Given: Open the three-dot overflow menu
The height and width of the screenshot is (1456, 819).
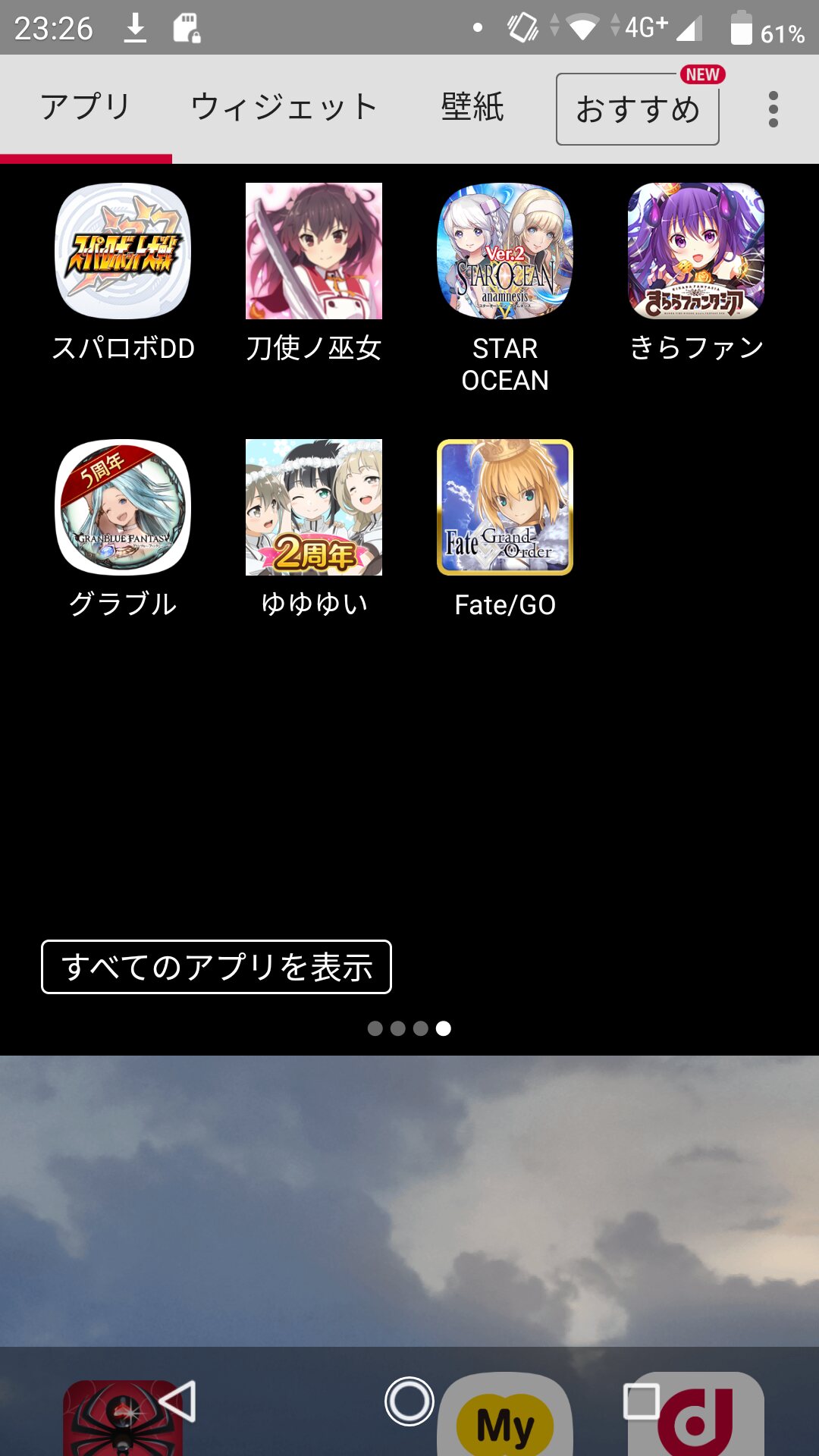Looking at the screenshot, I should pyautogui.click(x=773, y=109).
